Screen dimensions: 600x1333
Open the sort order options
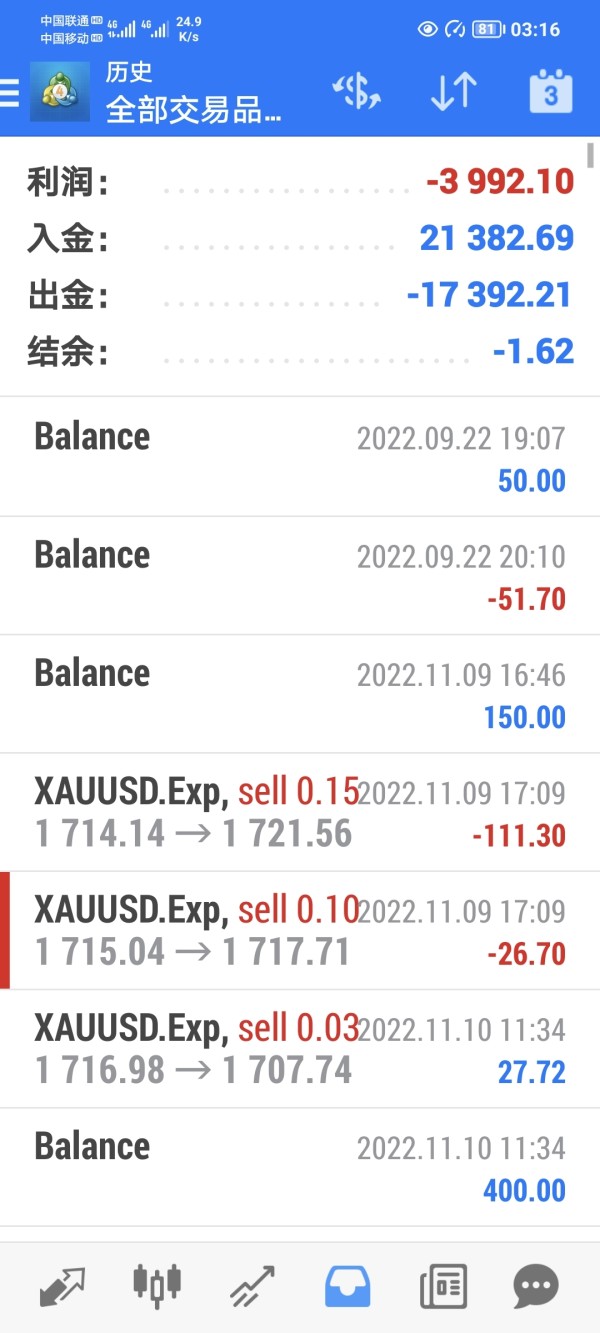(453, 92)
